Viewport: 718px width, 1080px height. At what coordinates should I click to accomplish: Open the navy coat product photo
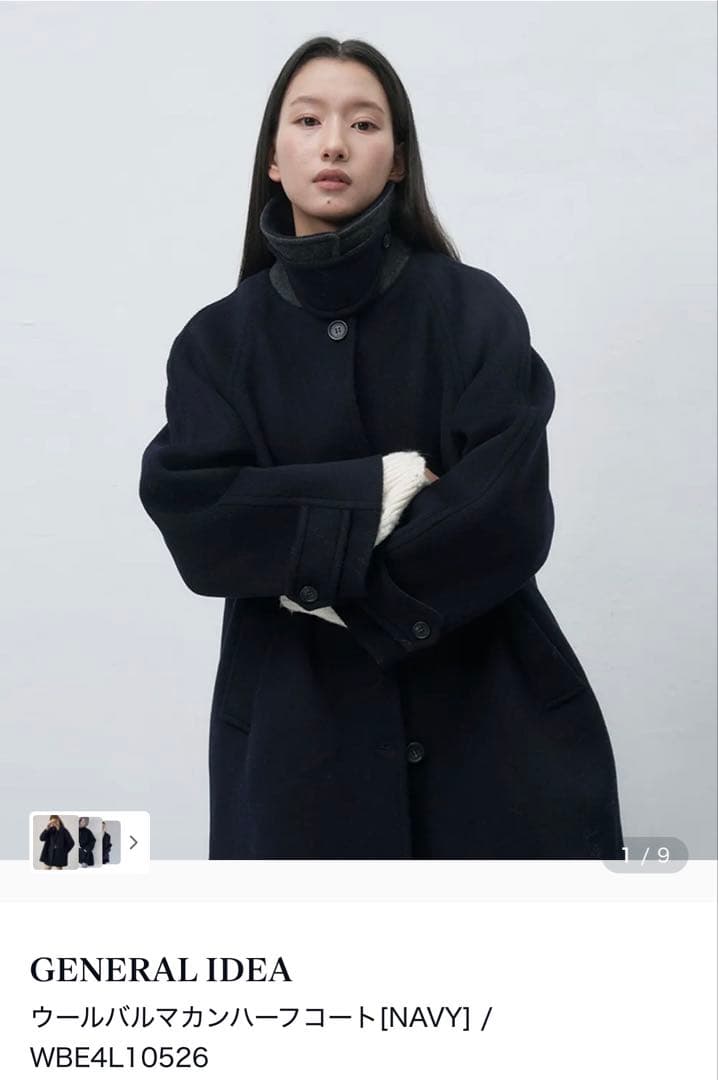pyautogui.click(x=359, y=430)
